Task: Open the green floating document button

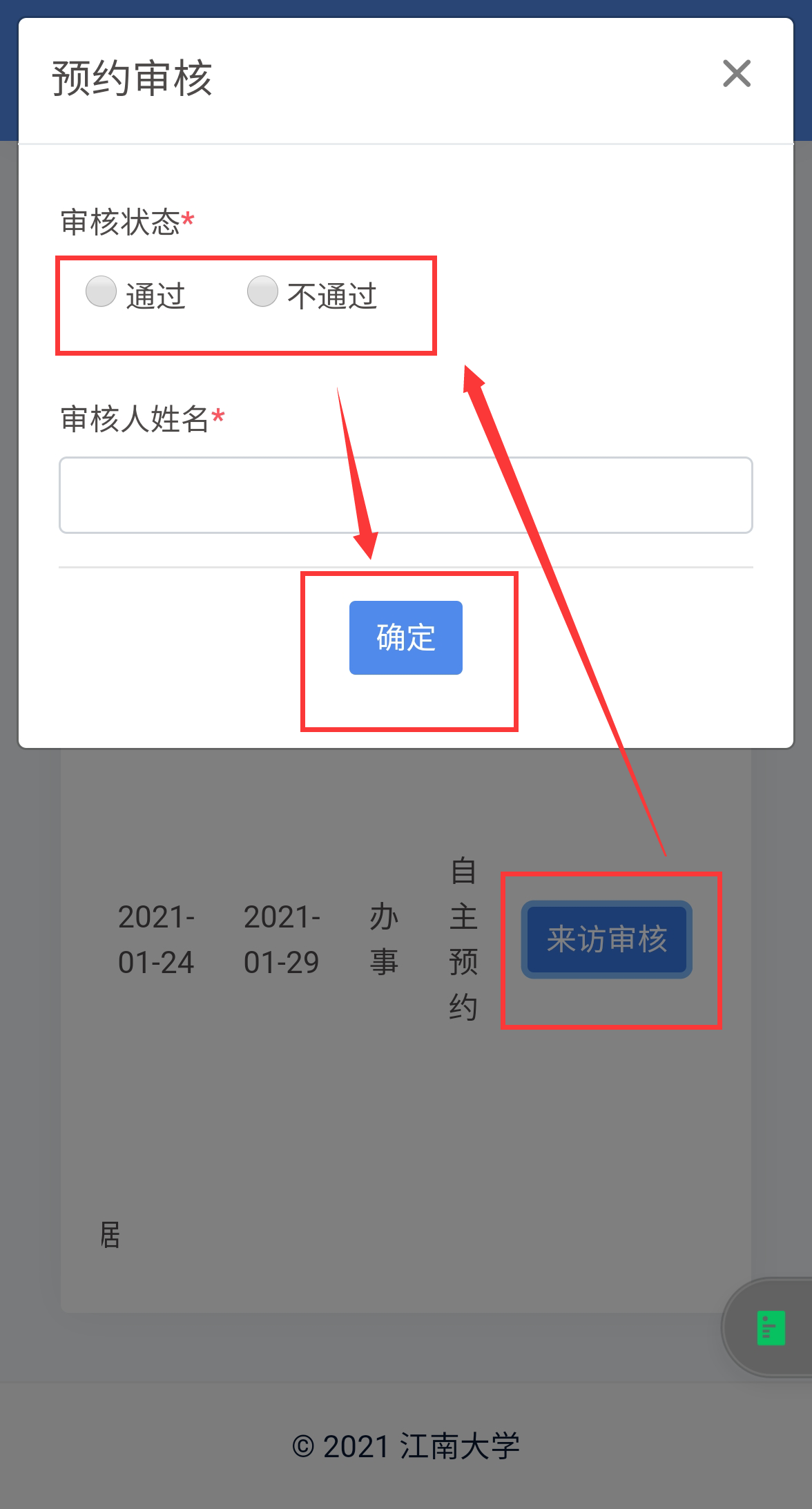Action: [771, 1327]
